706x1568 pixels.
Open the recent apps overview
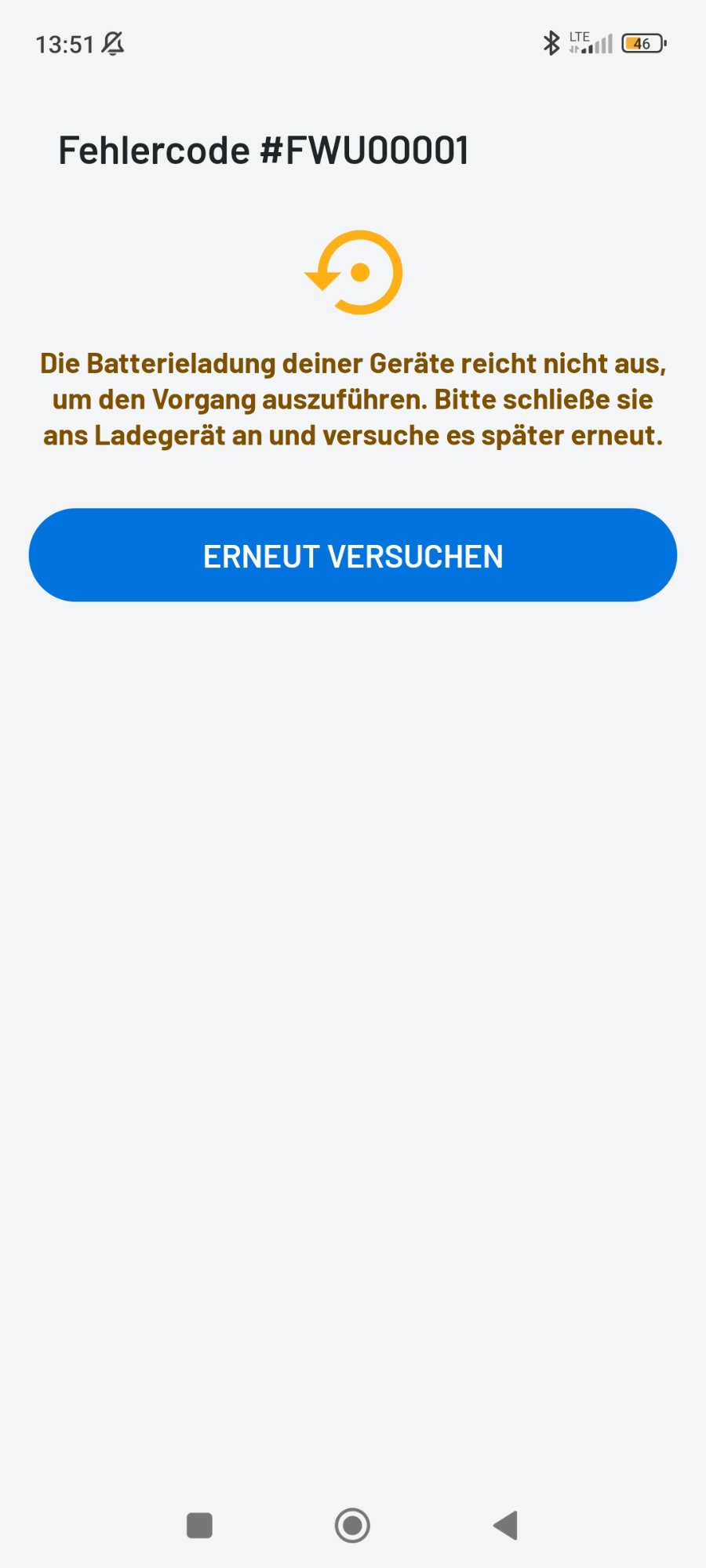[199, 1525]
